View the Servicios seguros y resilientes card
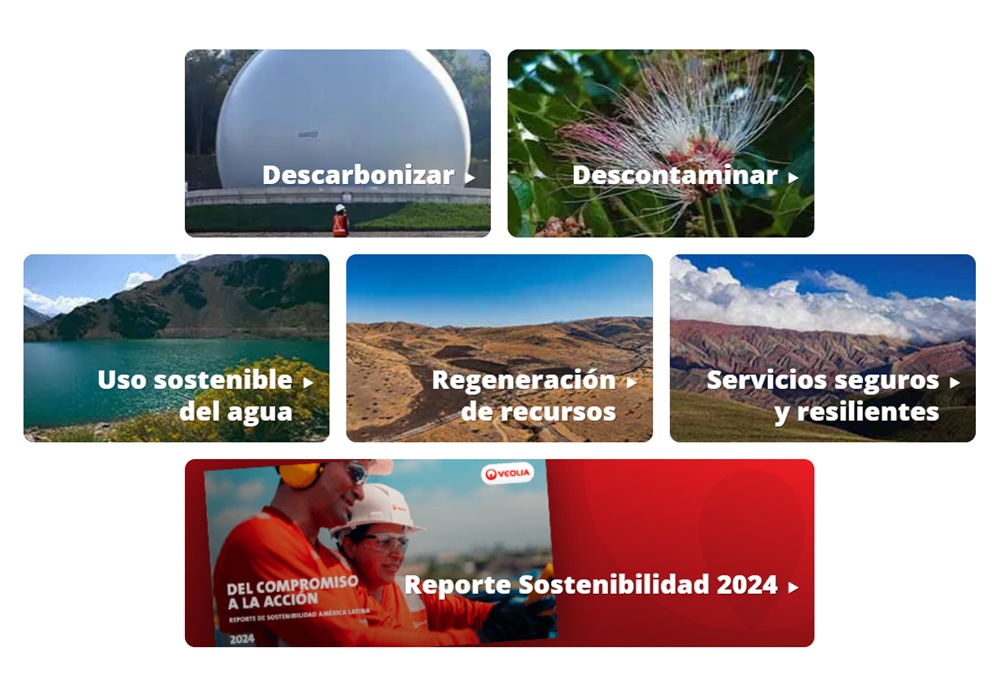Viewport: 1000px width, 673px height. 822,348
